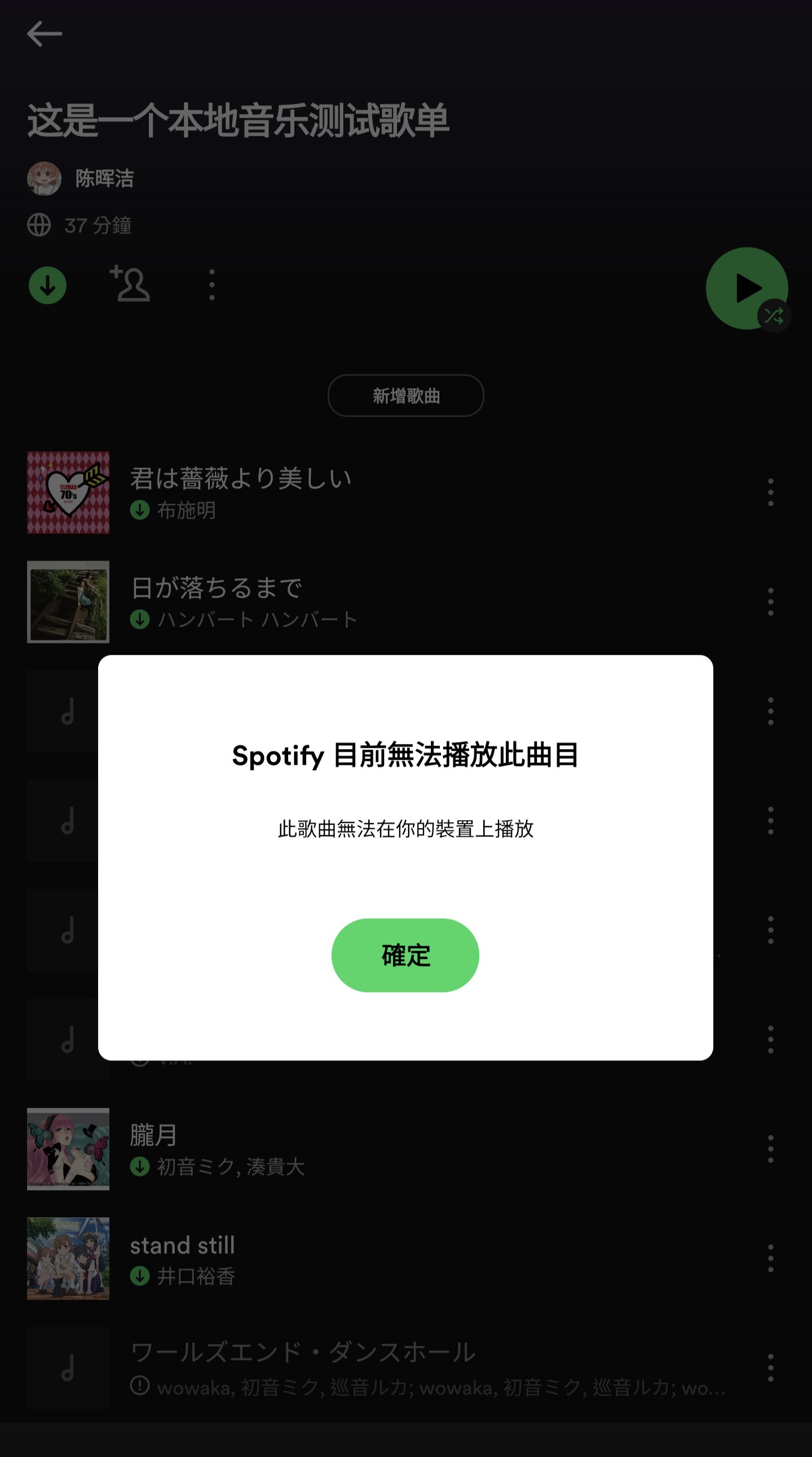Tap the 新增歌曲 button
The image size is (812, 1457).
click(405, 395)
